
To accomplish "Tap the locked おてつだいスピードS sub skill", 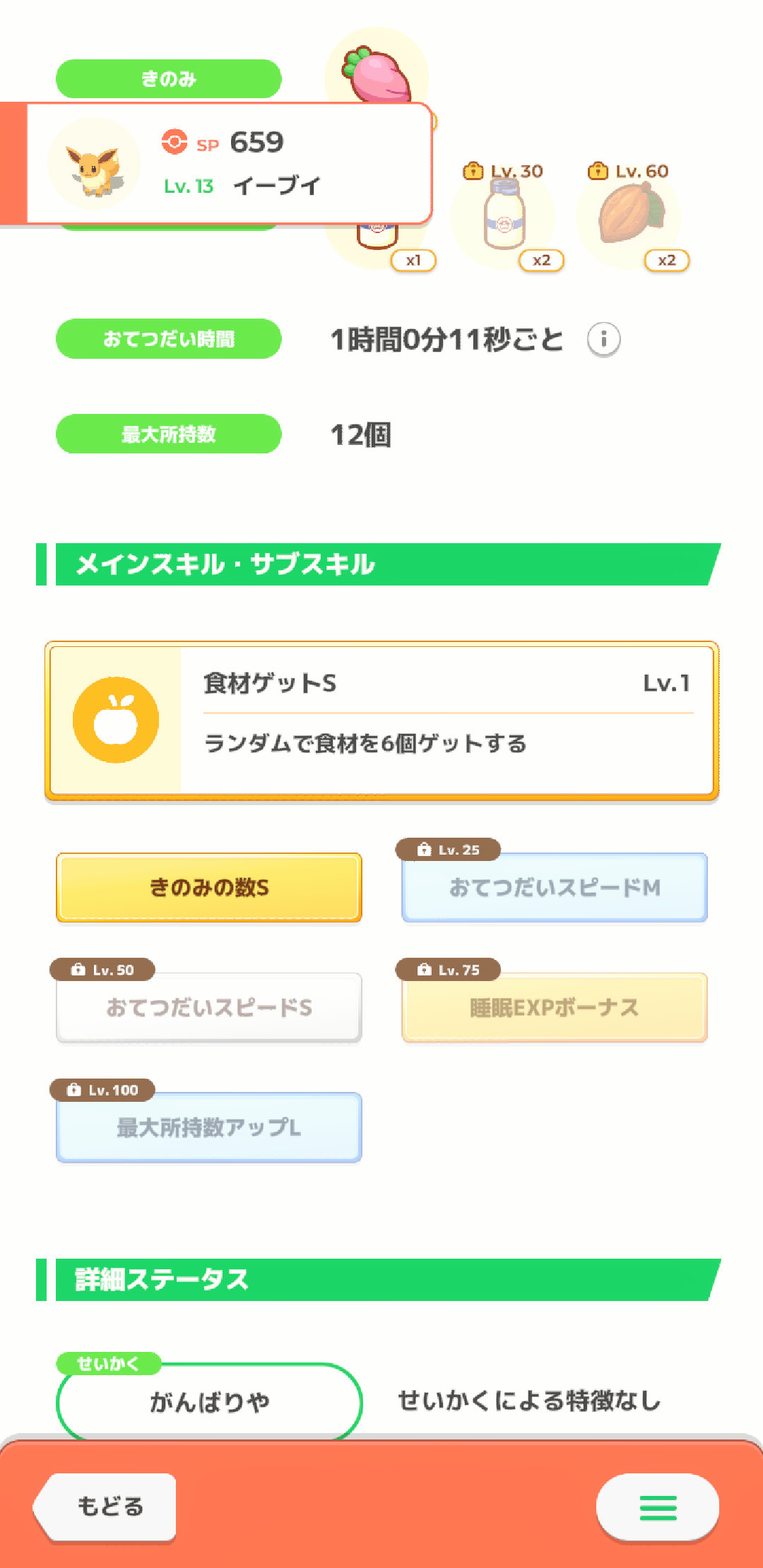I will (209, 1007).
